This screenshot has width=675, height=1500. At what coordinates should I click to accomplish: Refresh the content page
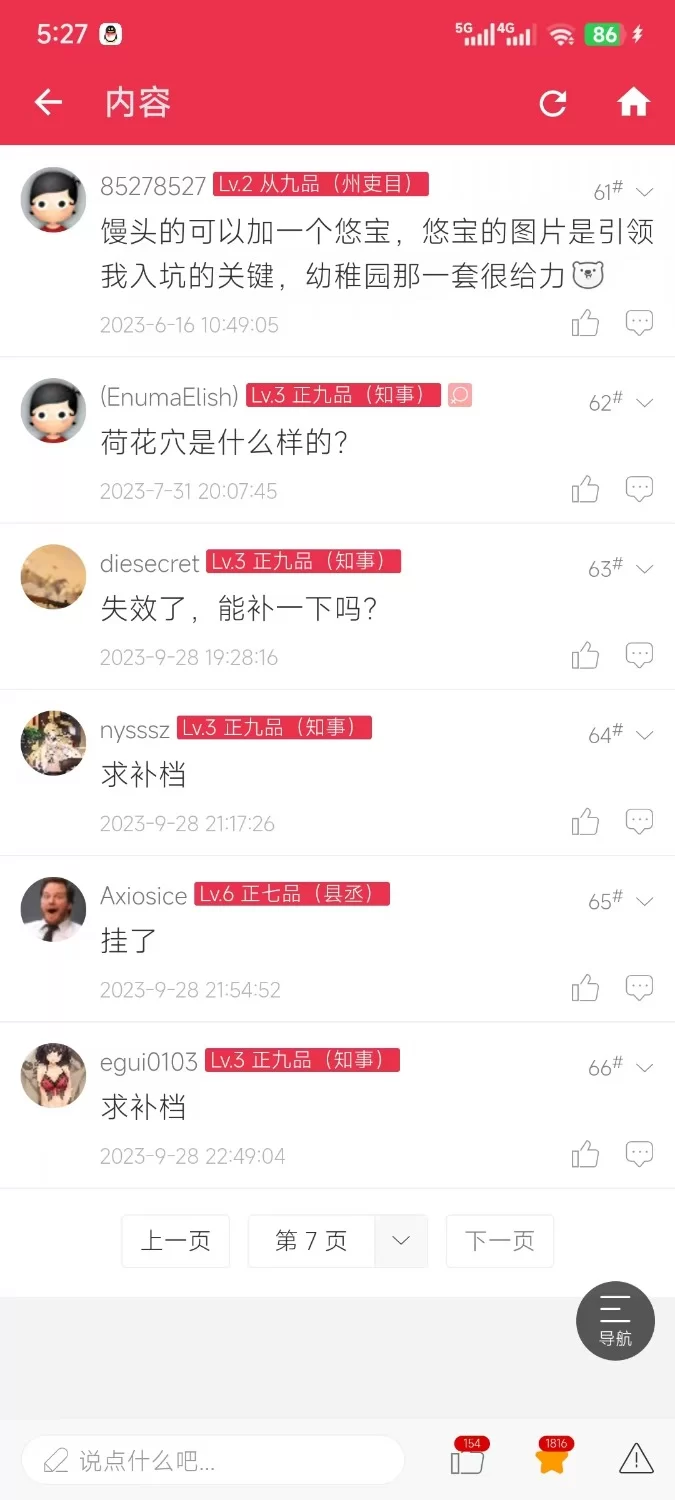pyautogui.click(x=553, y=103)
